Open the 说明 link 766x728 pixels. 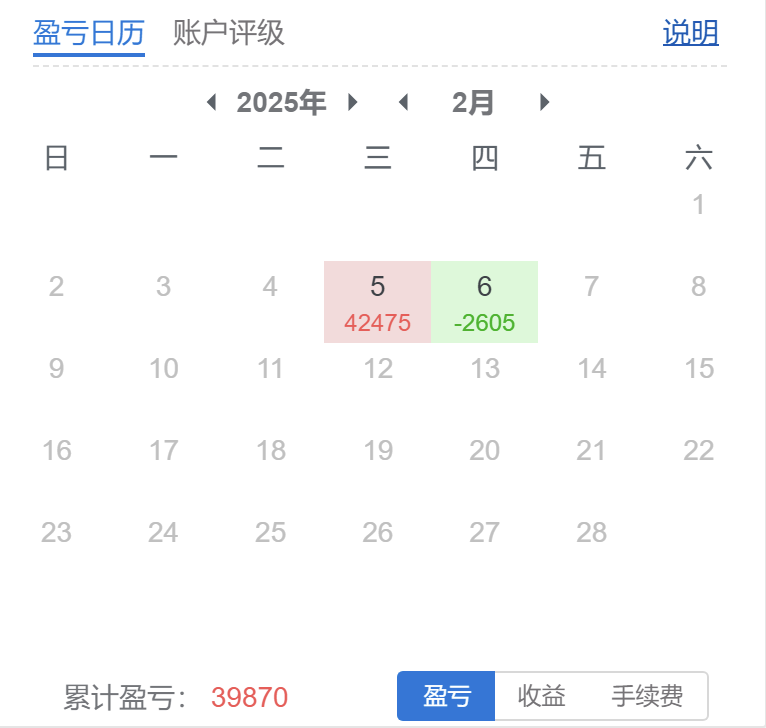(x=690, y=33)
